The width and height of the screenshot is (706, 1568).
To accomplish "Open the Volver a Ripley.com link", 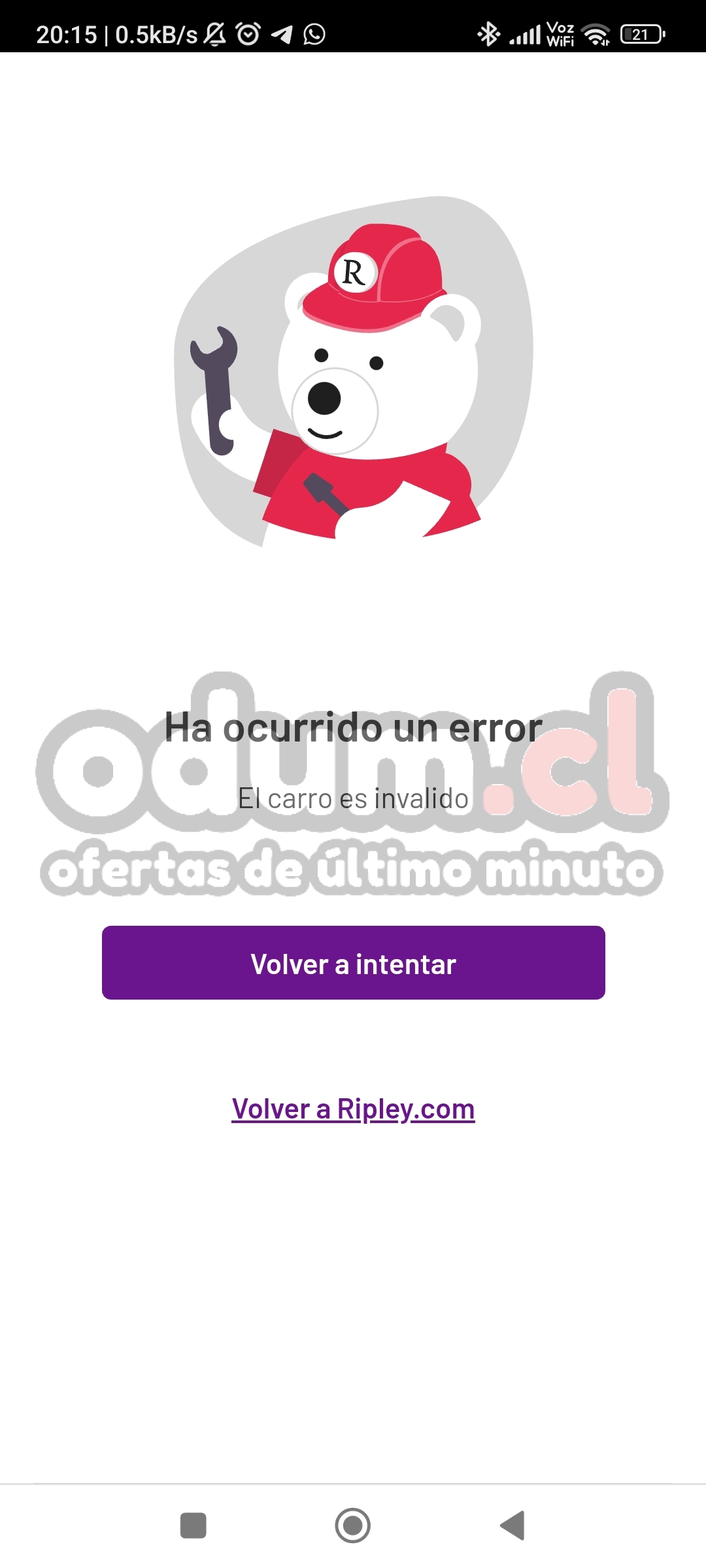I will point(353,1109).
